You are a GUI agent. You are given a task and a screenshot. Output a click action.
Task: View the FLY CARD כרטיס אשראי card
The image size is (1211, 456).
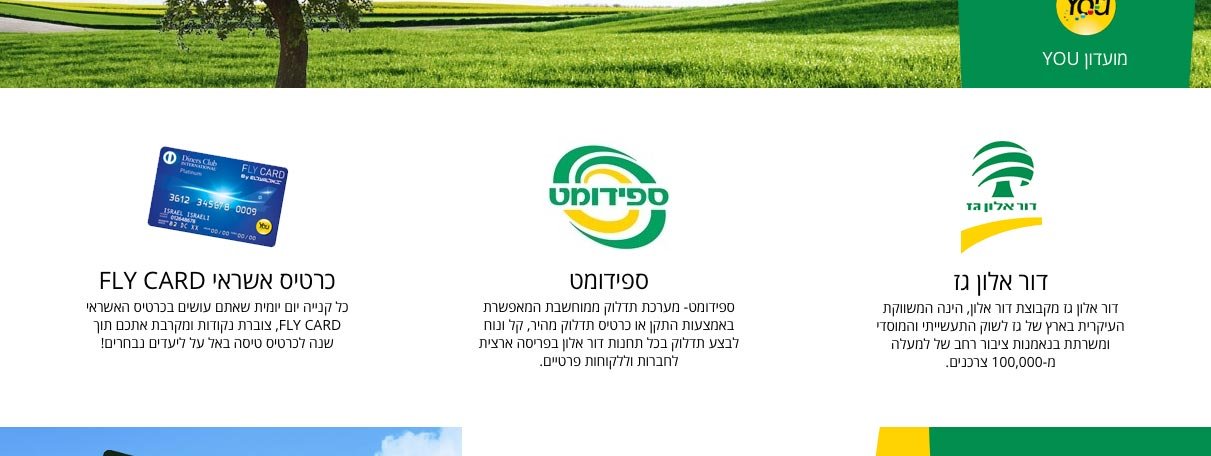click(x=217, y=279)
